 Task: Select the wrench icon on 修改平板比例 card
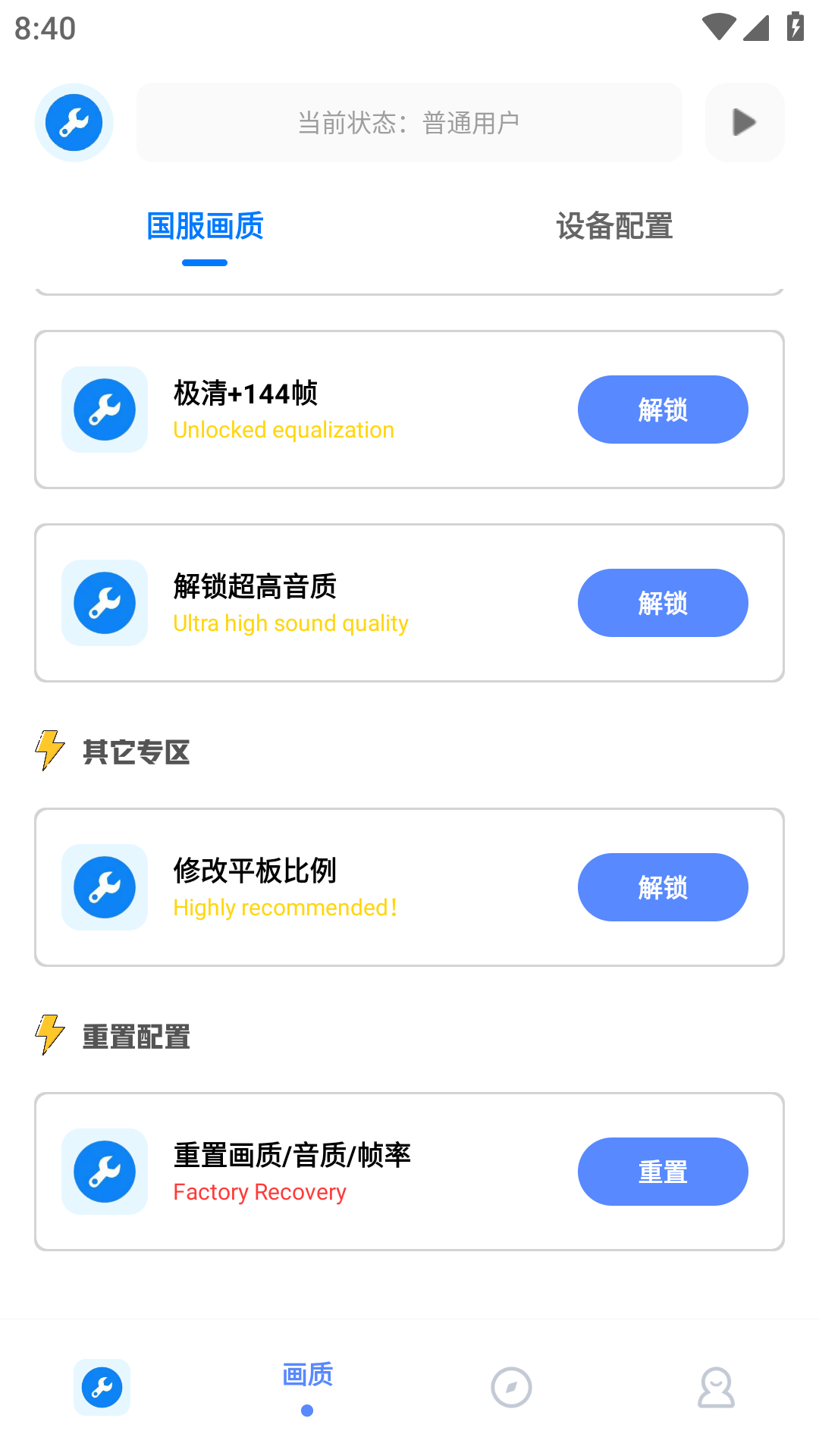(104, 887)
